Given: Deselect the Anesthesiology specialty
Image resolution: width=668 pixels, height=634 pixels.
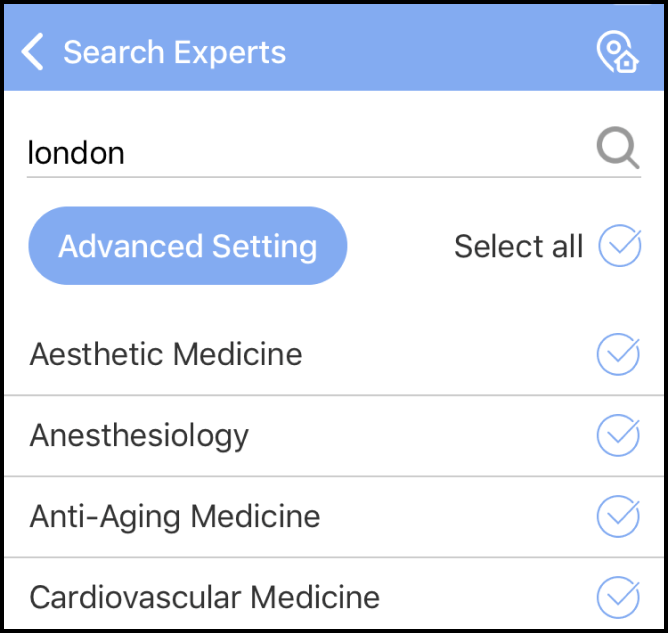Looking at the screenshot, I should click(x=618, y=435).
